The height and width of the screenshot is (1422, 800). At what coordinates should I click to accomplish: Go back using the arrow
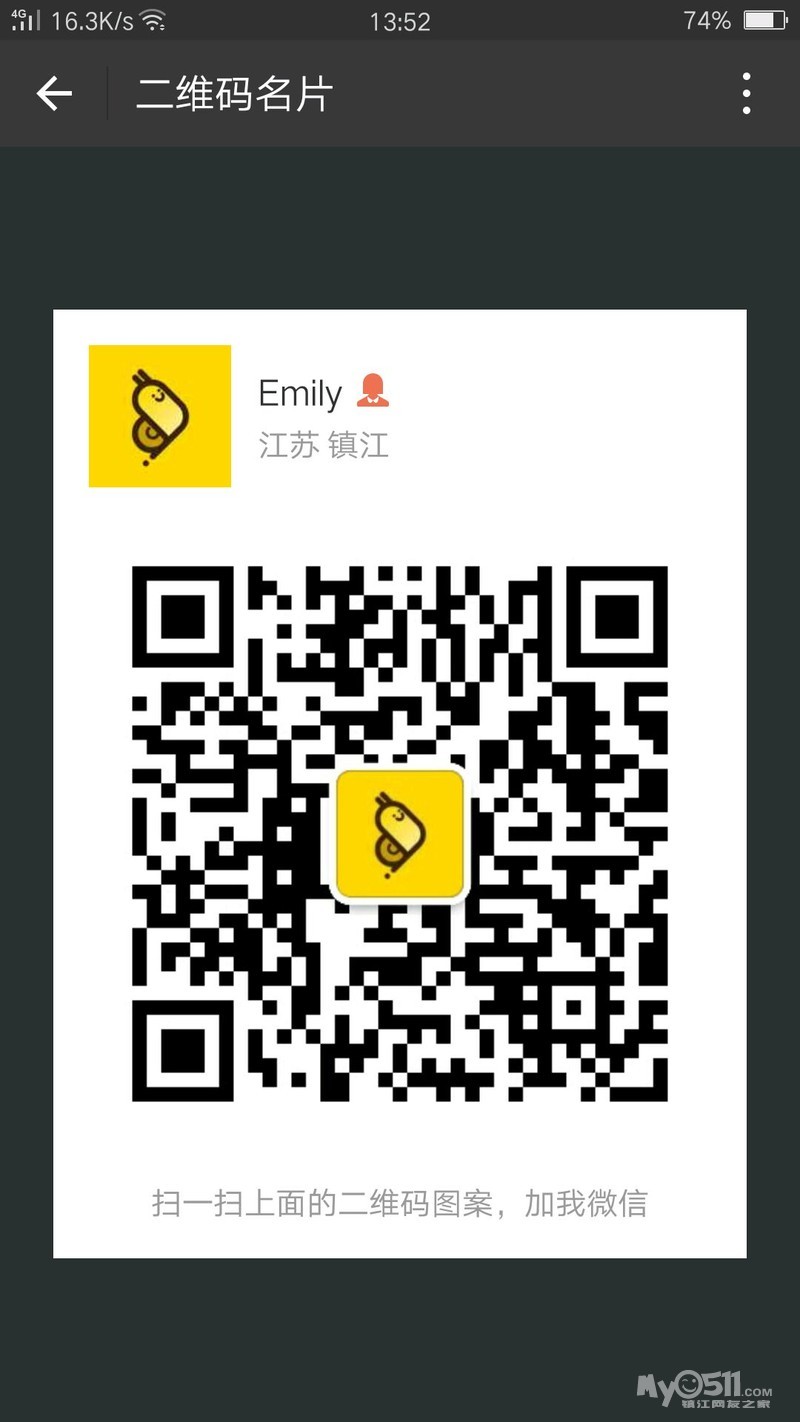(x=54, y=94)
